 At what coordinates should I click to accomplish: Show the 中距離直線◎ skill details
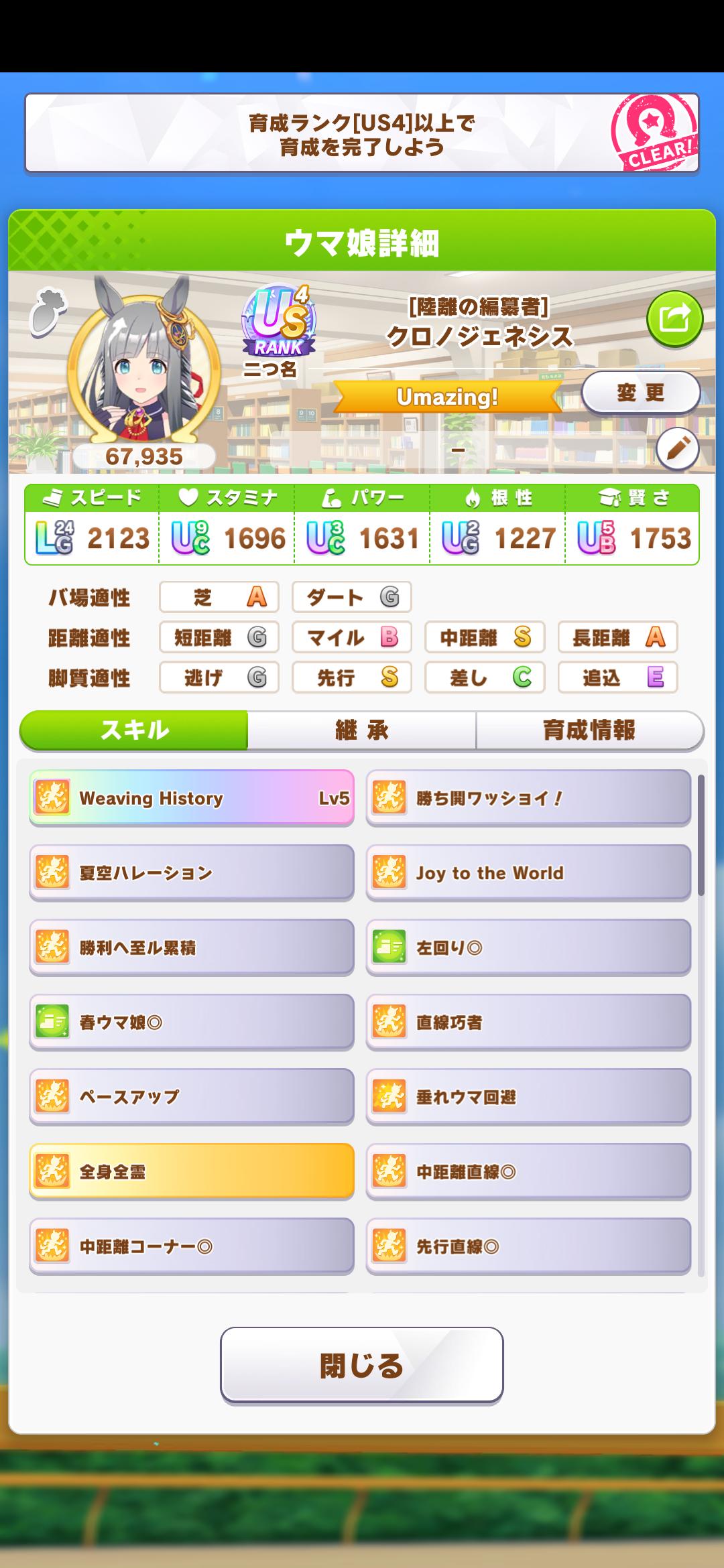click(x=528, y=1172)
